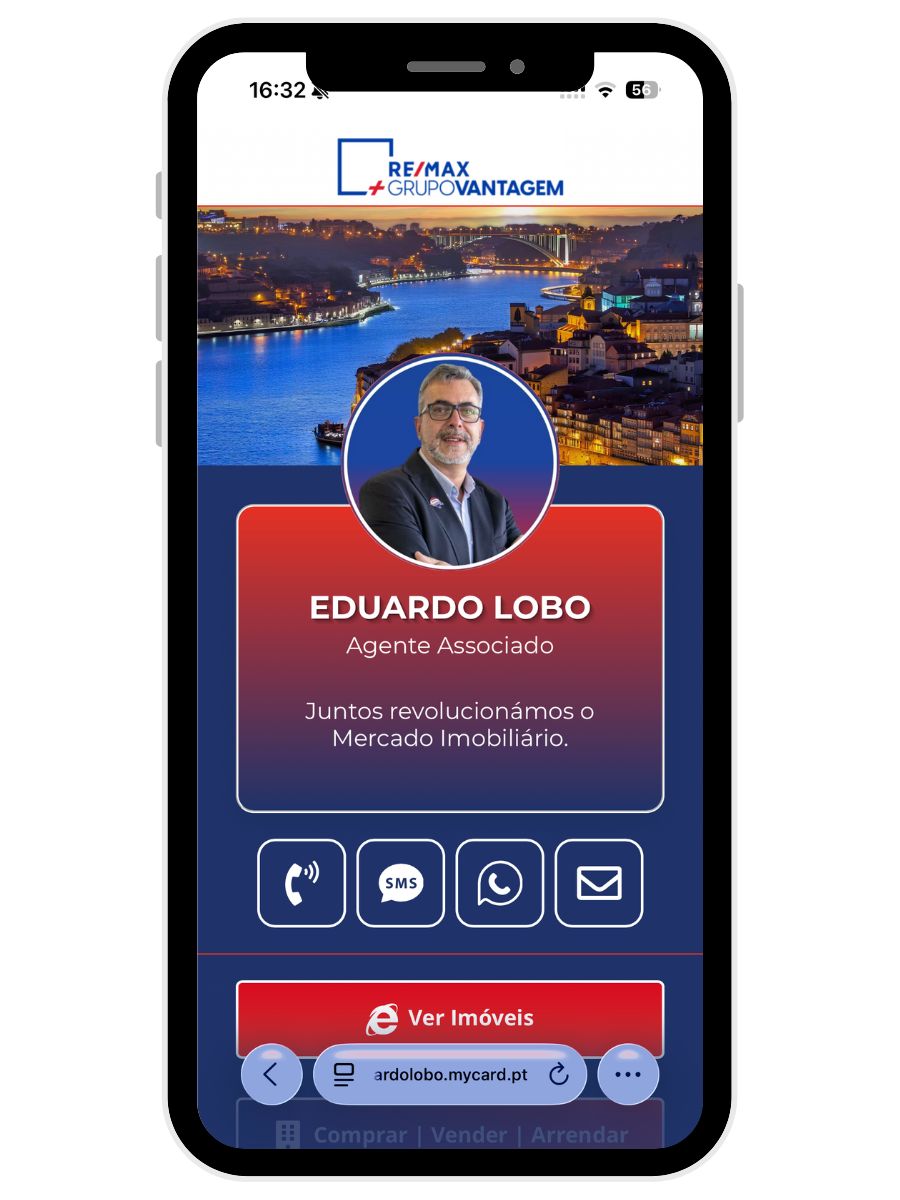Open the Safari more options menu
The image size is (900, 1200).
[628, 1074]
